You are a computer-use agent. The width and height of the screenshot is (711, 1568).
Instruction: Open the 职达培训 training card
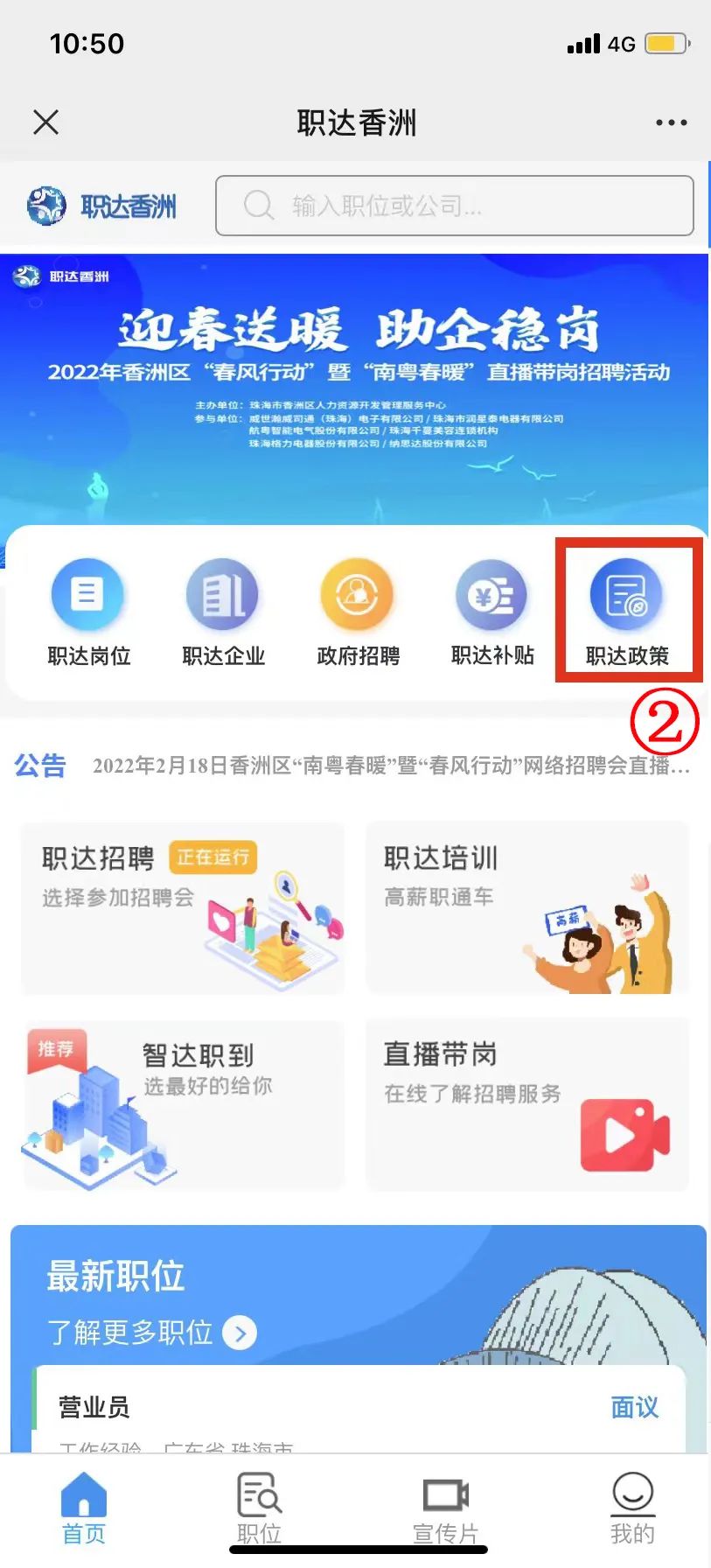click(527, 907)
